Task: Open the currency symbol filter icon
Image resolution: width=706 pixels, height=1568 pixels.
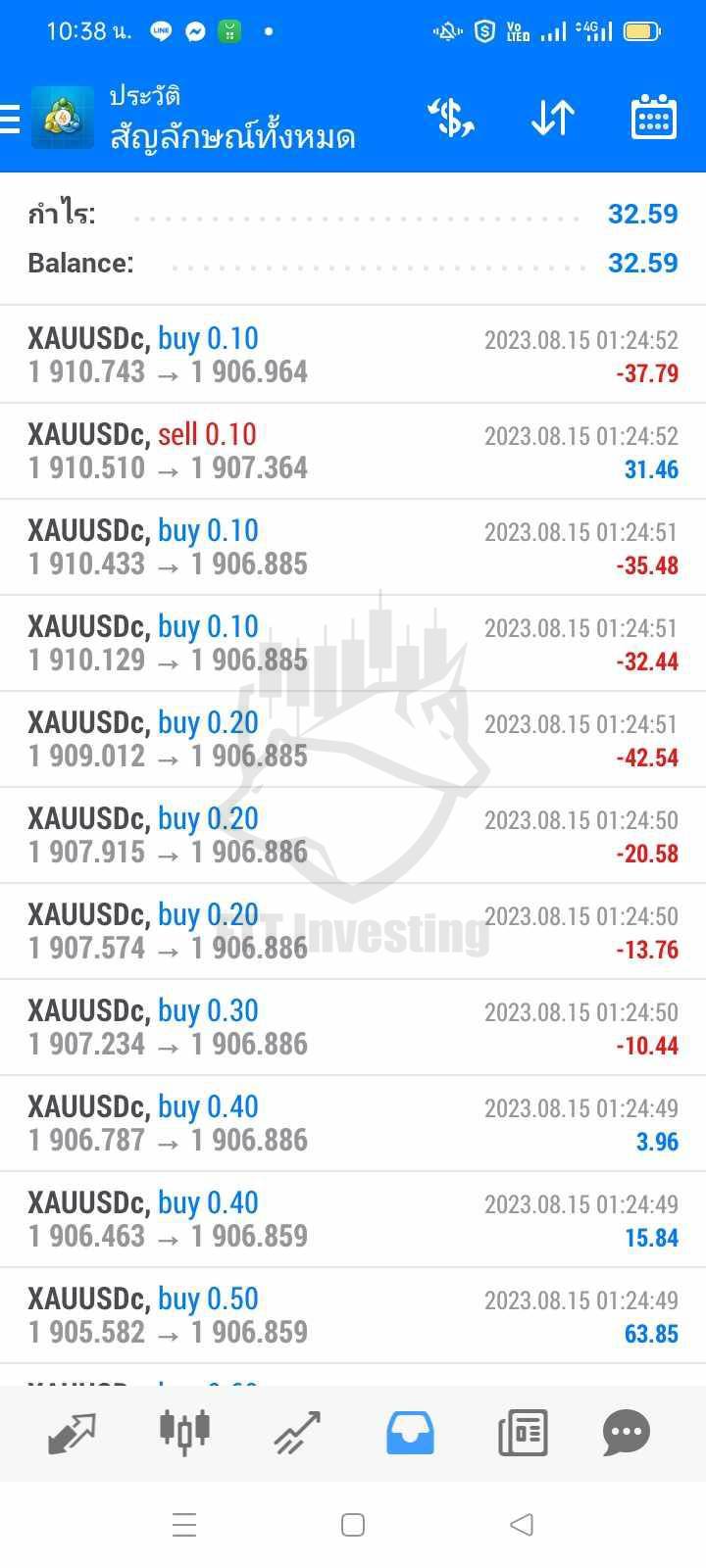Action: tap(451, 119)
